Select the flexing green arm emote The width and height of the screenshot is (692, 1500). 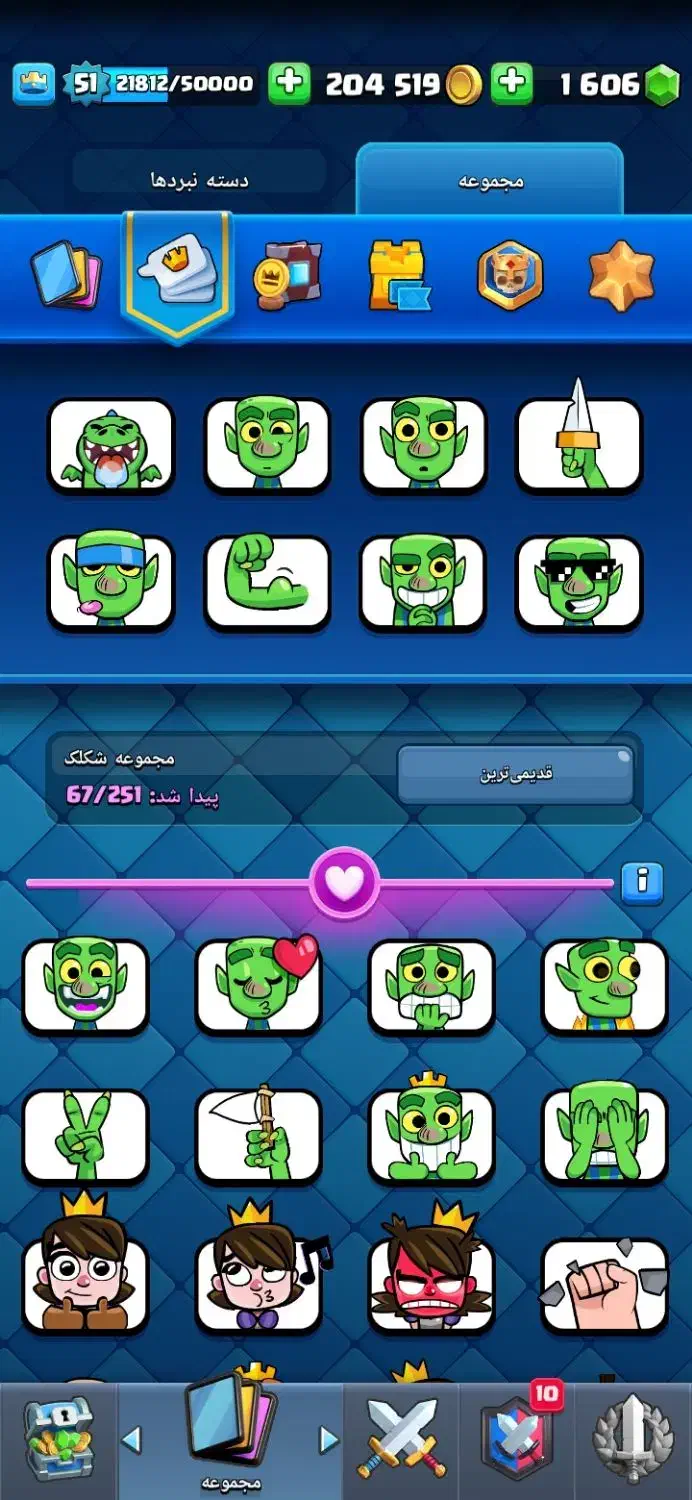(x=267, y=583)
